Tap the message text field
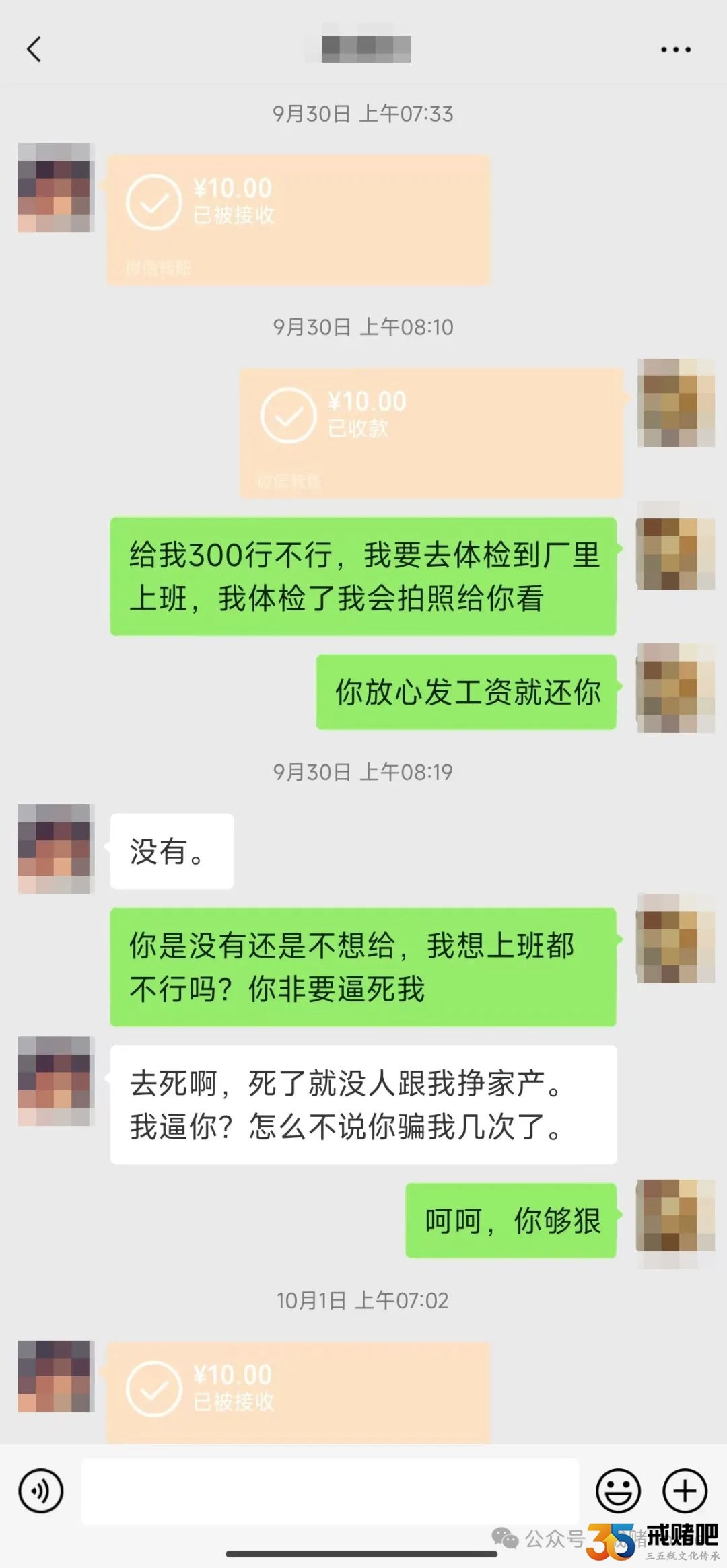This screenshot has width=727, height=1568. click(330, 1491)
